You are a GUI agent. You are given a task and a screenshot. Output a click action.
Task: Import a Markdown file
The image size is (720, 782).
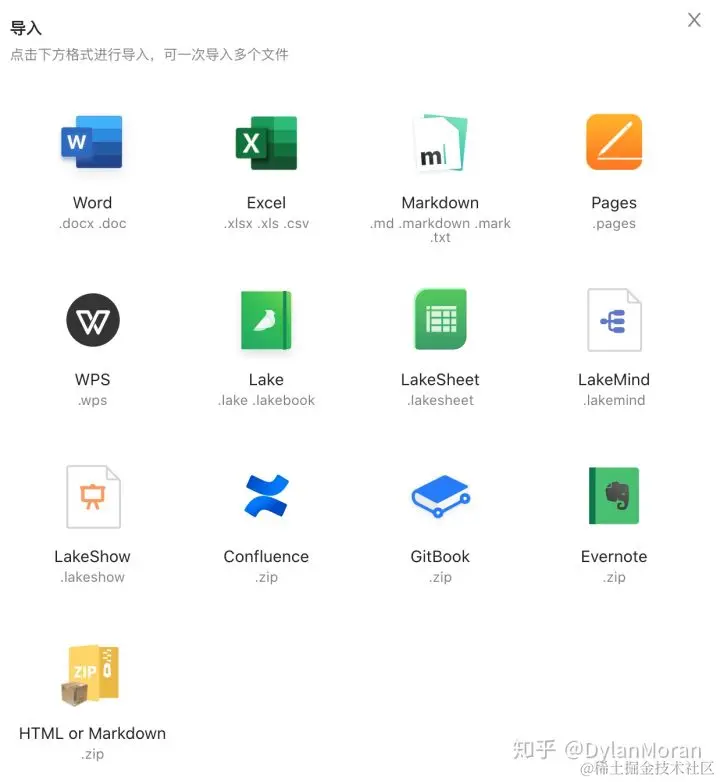coord(440,143)
